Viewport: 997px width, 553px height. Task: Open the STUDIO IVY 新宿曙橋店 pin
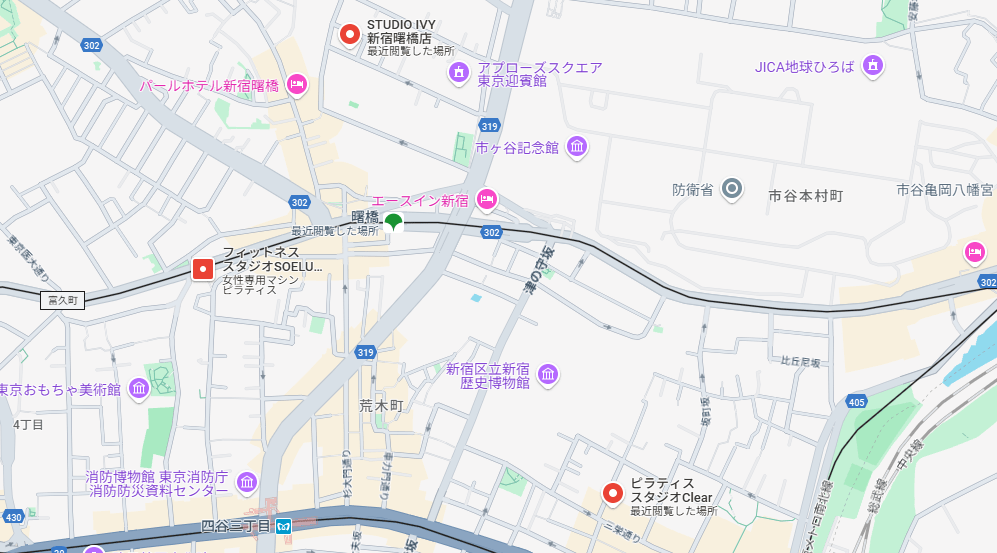pyautogui.click(x=349, y=36)
